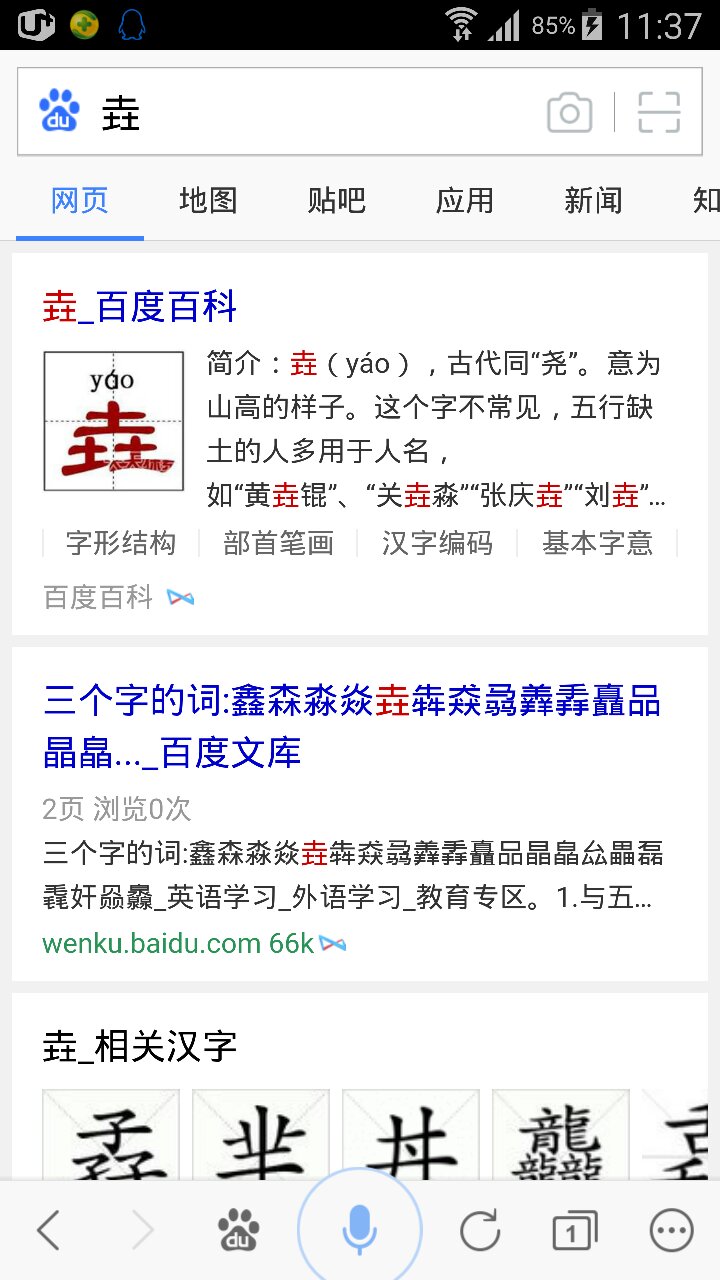The image size is (720, 1280).
Task: Open the tab switcher showing 1
Action: 573,1231
